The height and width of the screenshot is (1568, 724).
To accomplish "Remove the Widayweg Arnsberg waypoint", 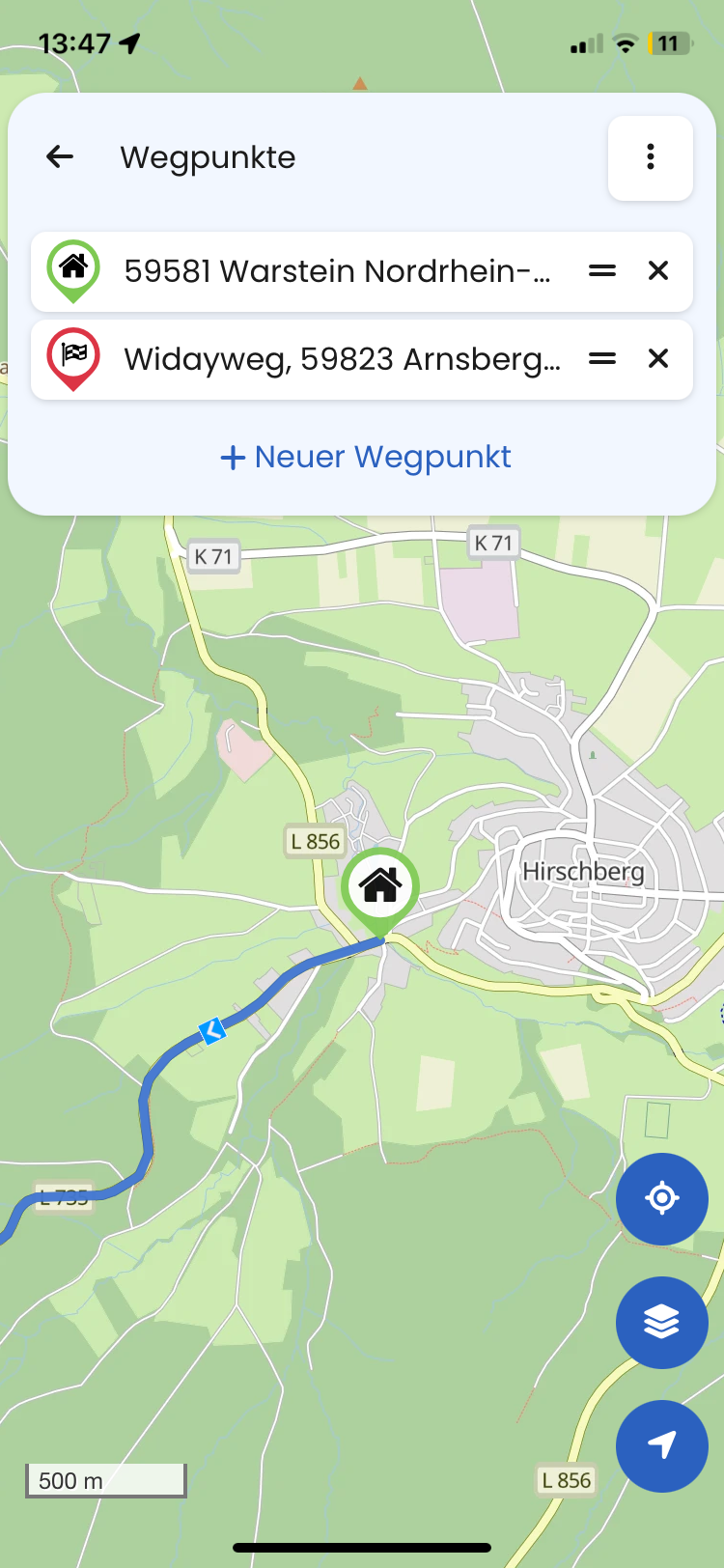I will pos(658,359).
